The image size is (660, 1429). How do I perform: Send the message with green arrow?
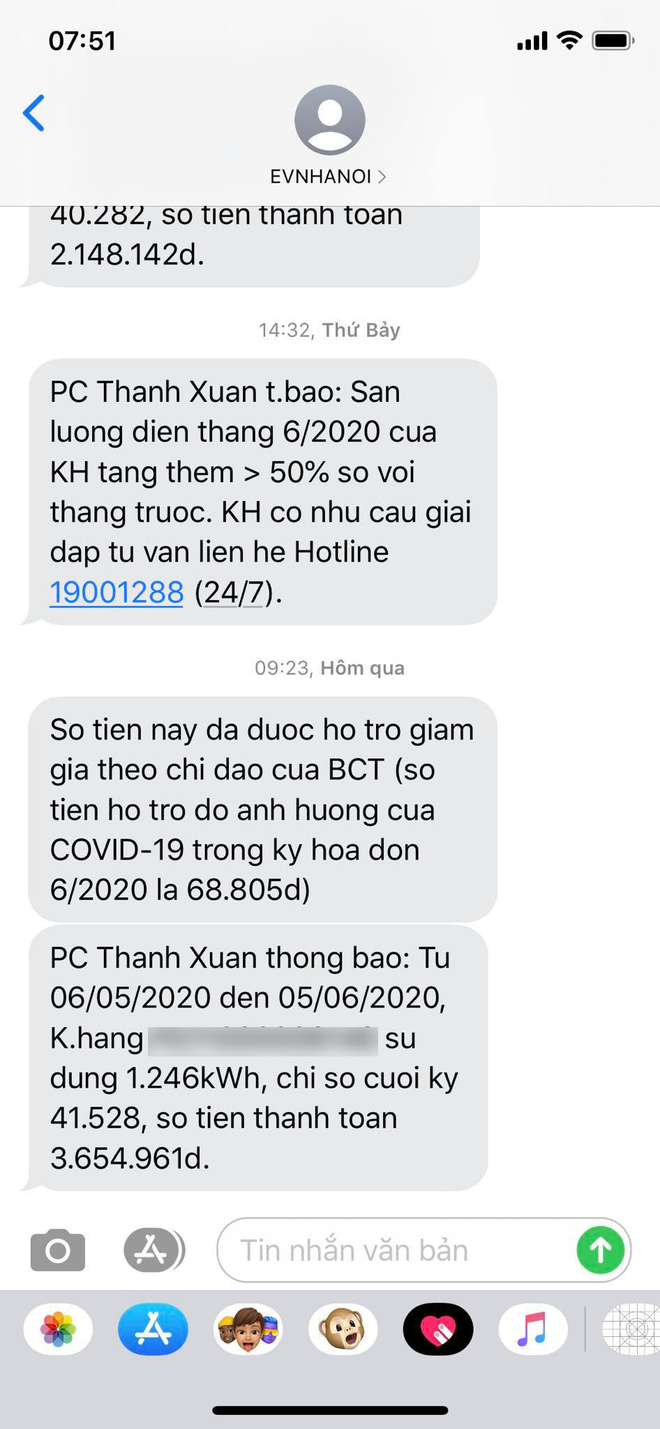coord(600,1250)
